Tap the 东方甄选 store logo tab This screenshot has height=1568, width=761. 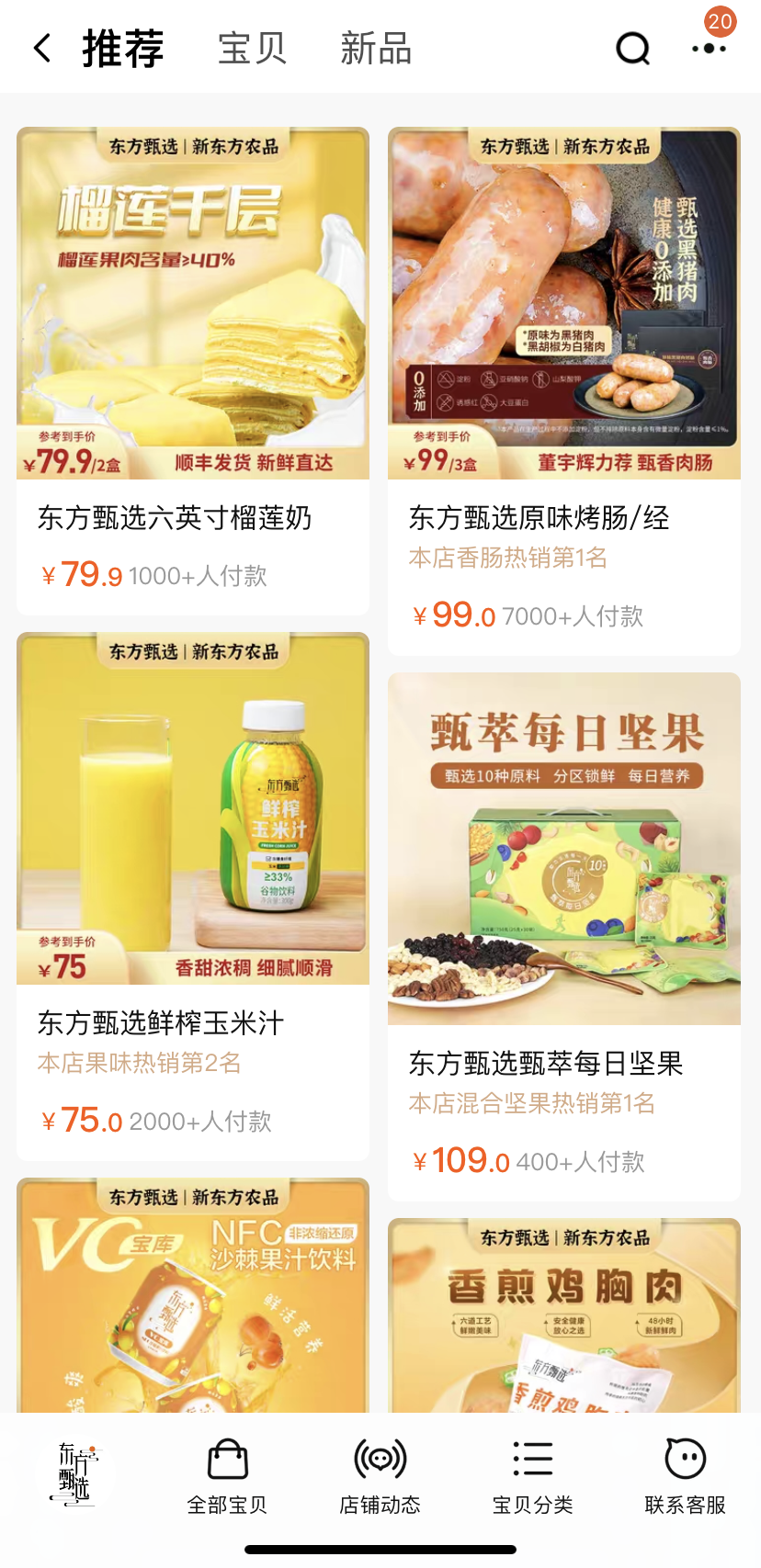tap(74, 1473)
